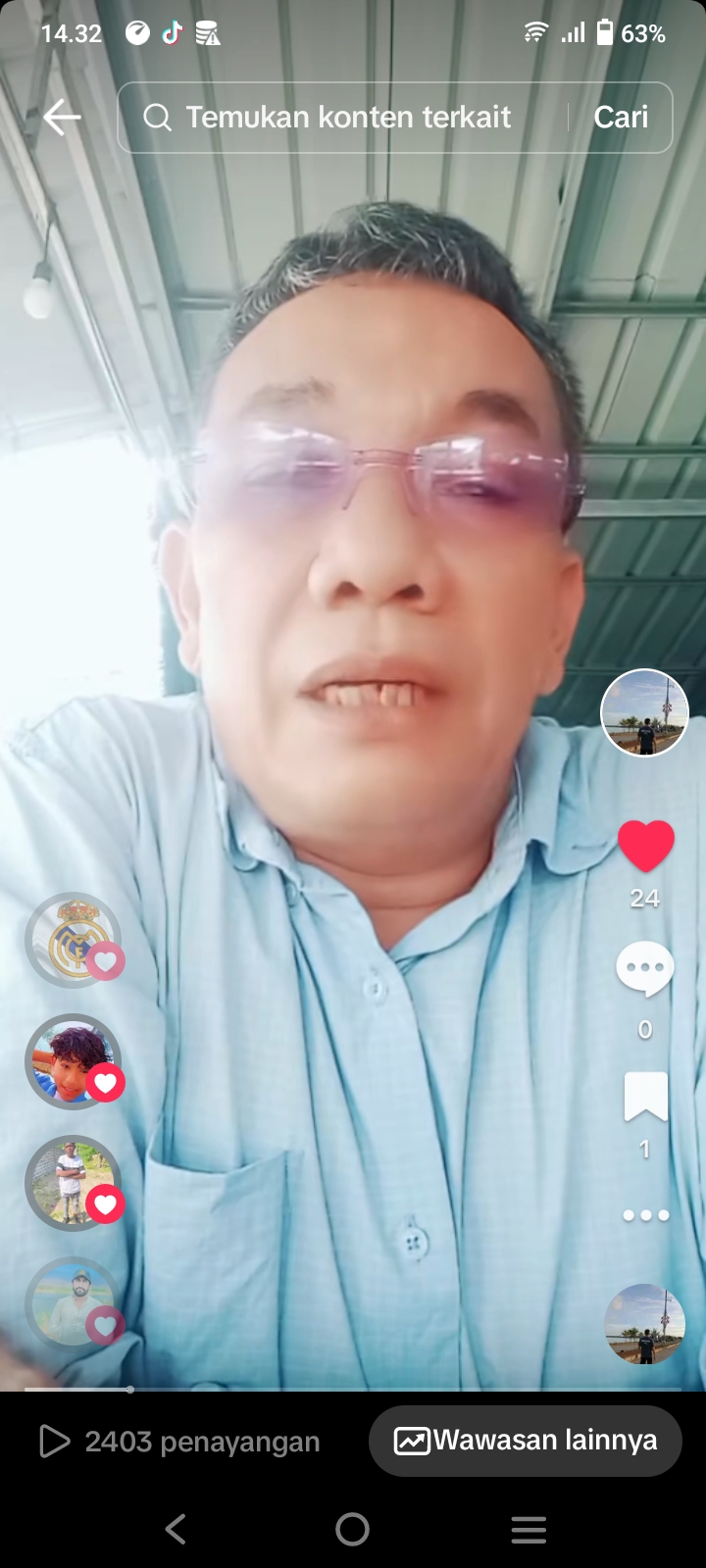Like this video with the heart
The width and height of the screenshot is (706, 1568).
tap(645, 846)
